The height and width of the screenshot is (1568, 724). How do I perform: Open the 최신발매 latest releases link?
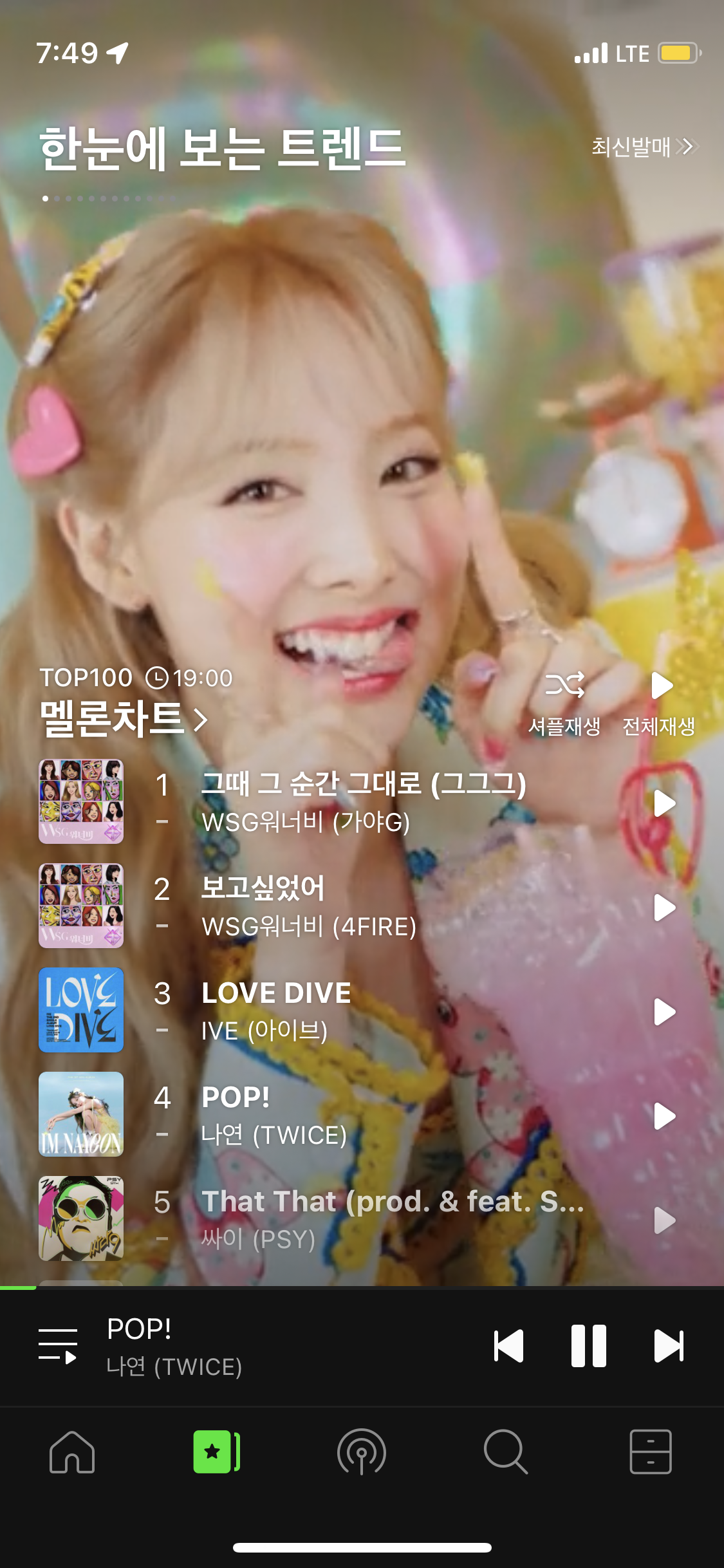tap(644, 147)
